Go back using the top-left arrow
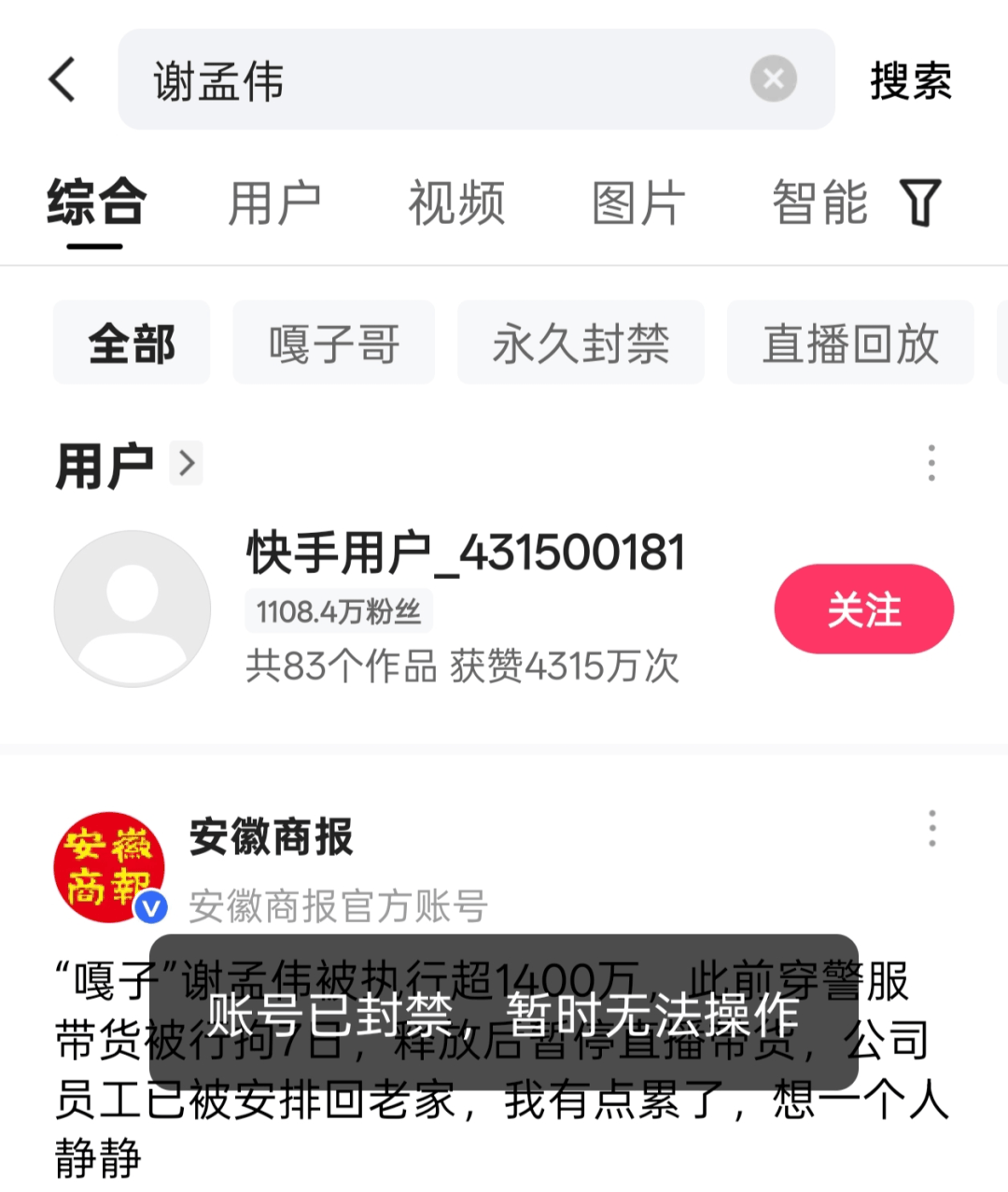The width and height of the screenshot is (1008, 1192). point(63,79)
